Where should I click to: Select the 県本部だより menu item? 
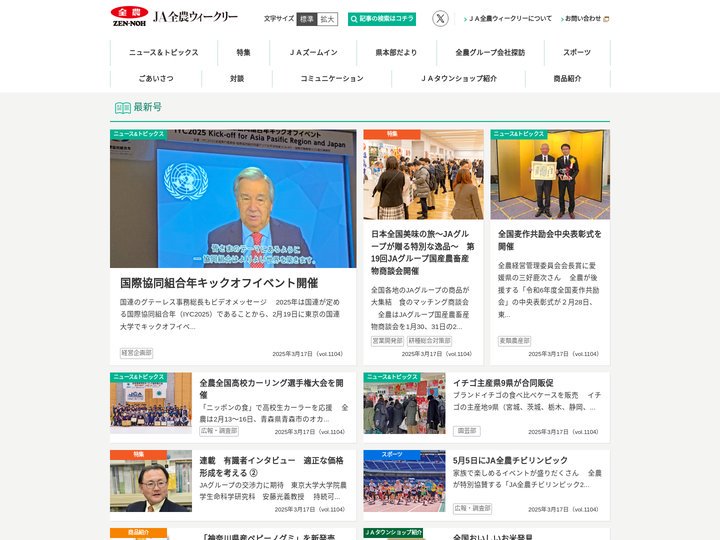(396, 52)
